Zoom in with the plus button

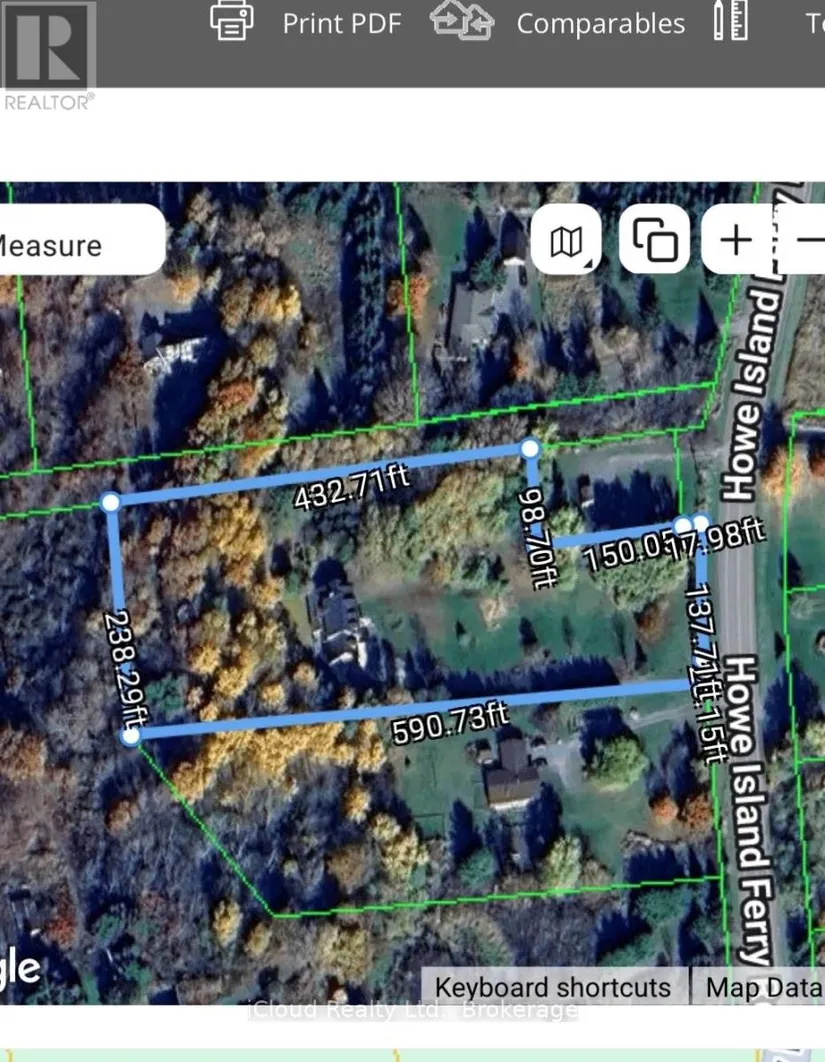click(736, 240)
